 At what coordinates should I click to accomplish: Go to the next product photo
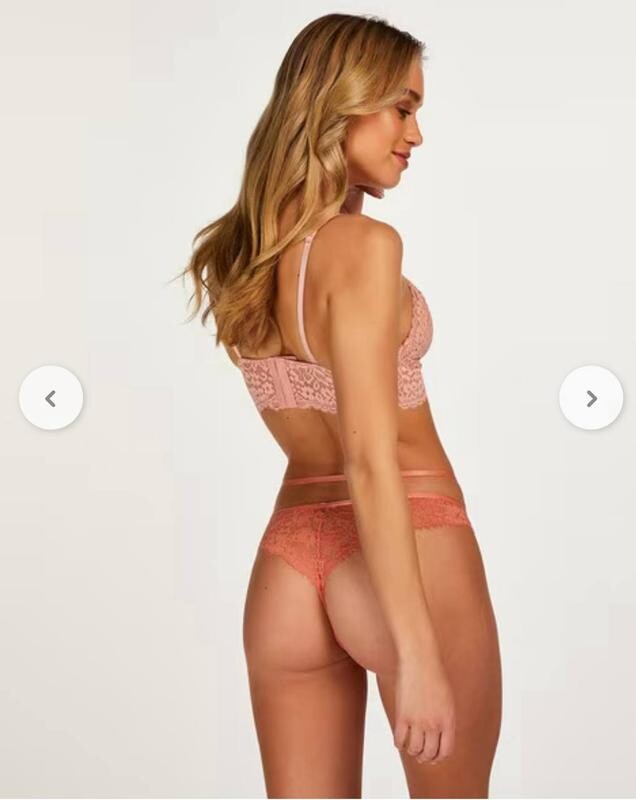590,398
